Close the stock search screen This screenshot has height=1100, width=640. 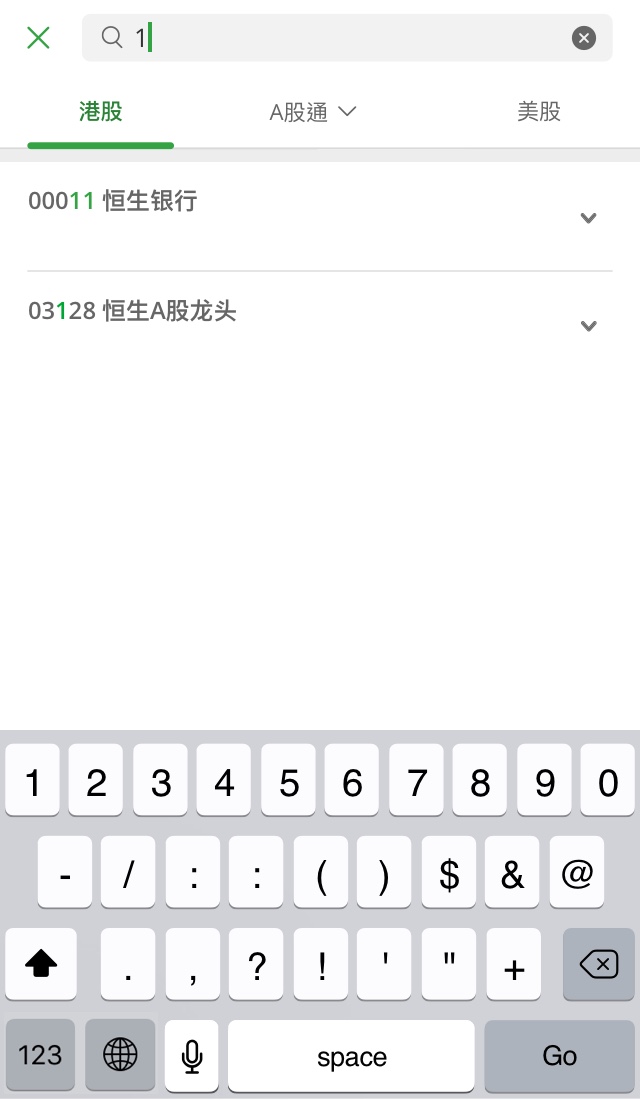(39, 38)
